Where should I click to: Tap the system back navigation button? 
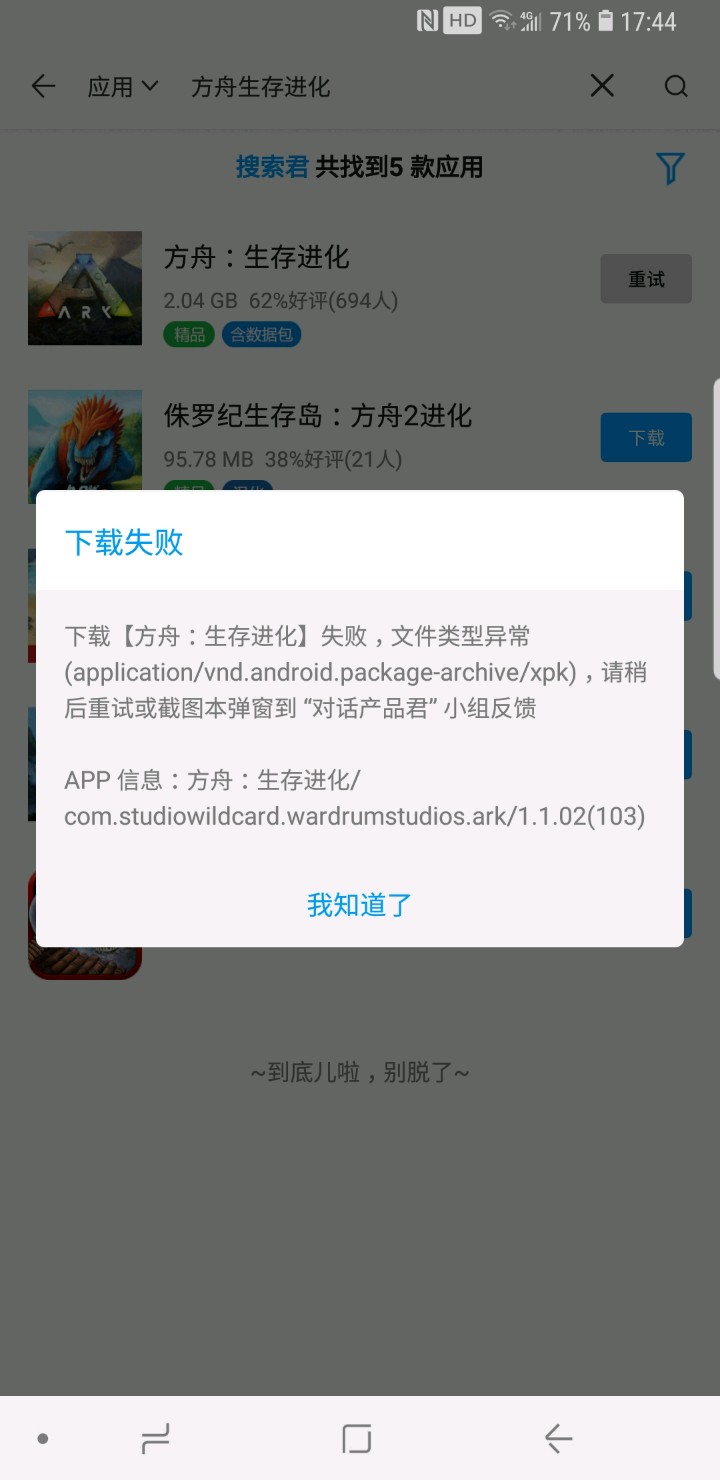click(558, 1438)
